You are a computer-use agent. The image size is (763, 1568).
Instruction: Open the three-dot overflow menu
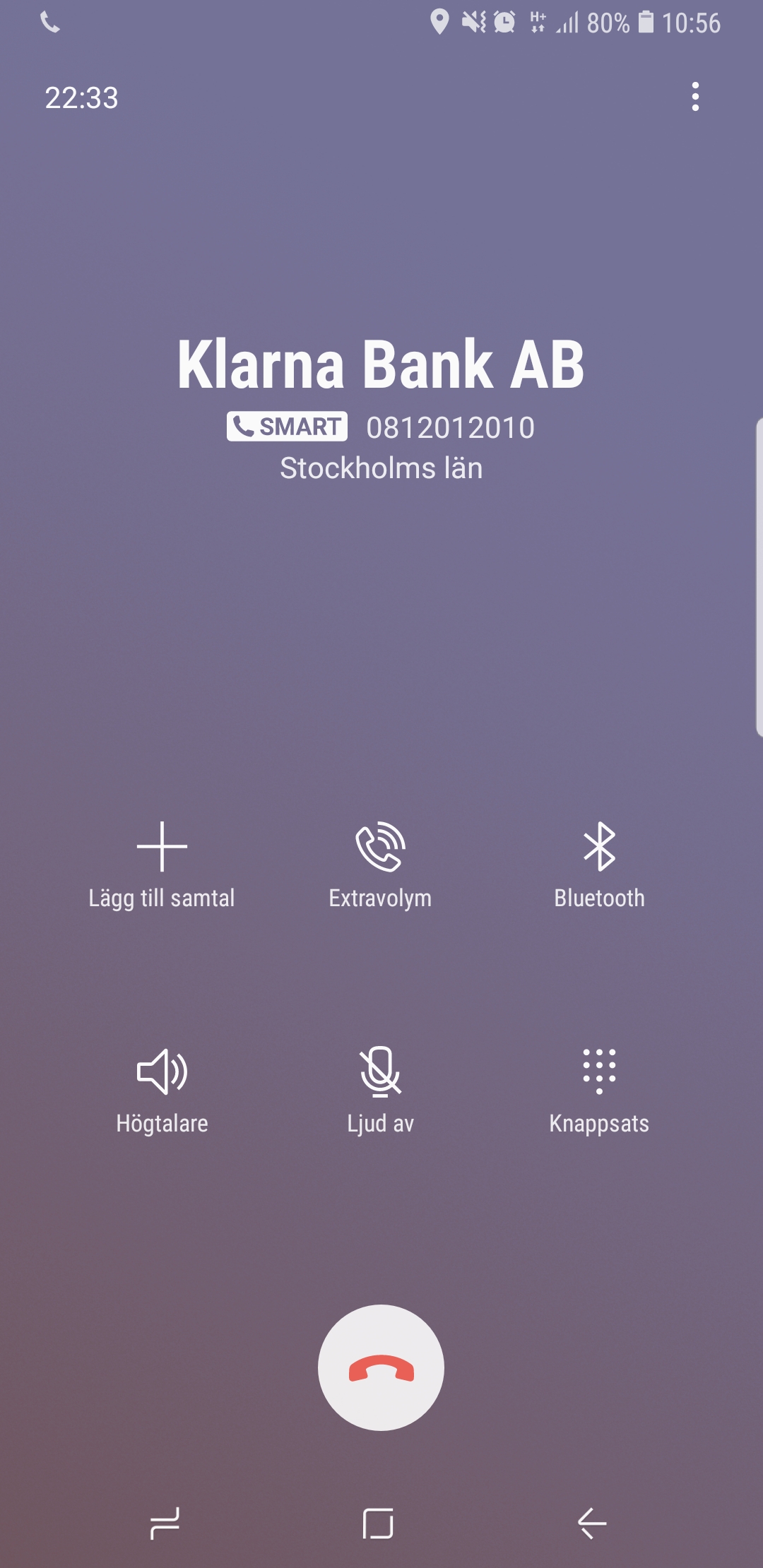695,97
